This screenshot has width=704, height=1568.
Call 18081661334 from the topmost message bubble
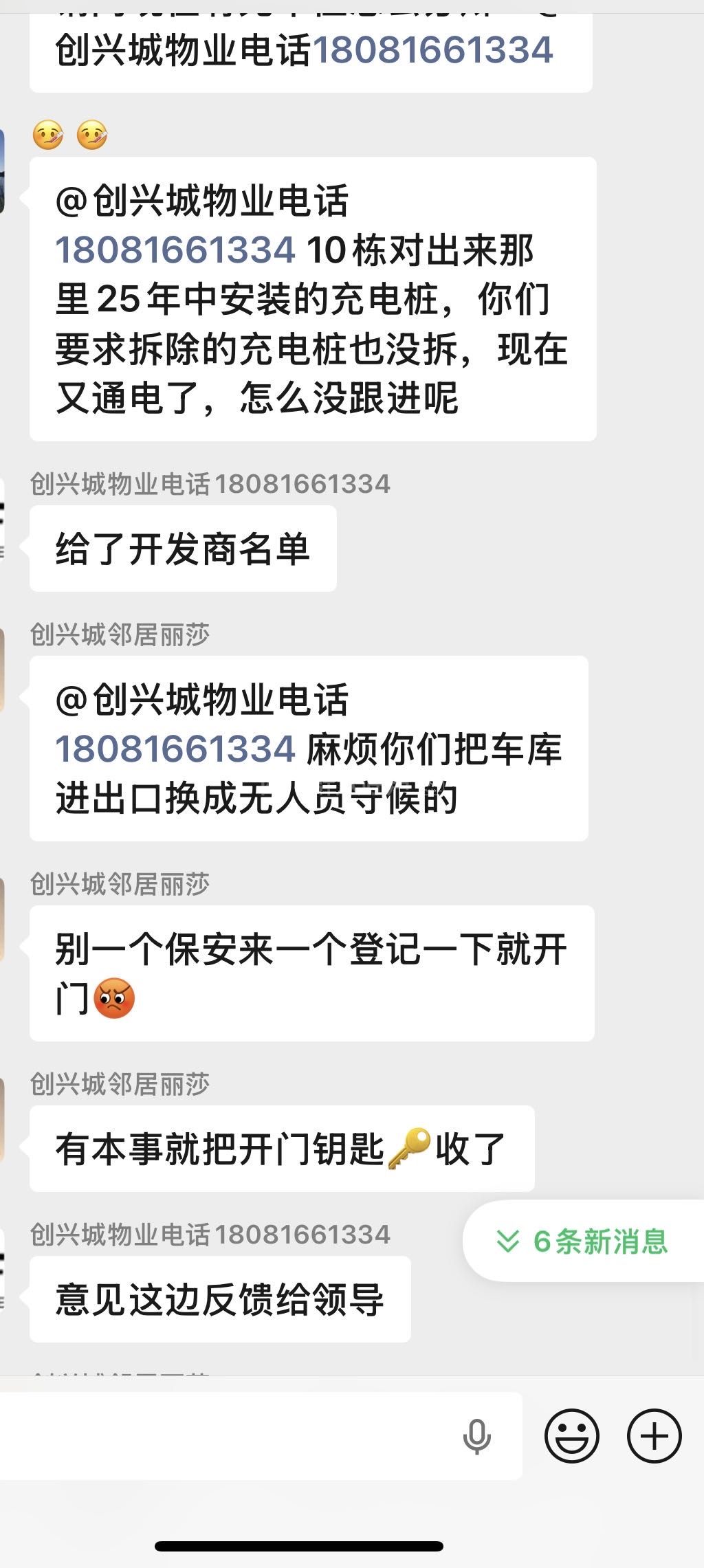click(432, 50)
